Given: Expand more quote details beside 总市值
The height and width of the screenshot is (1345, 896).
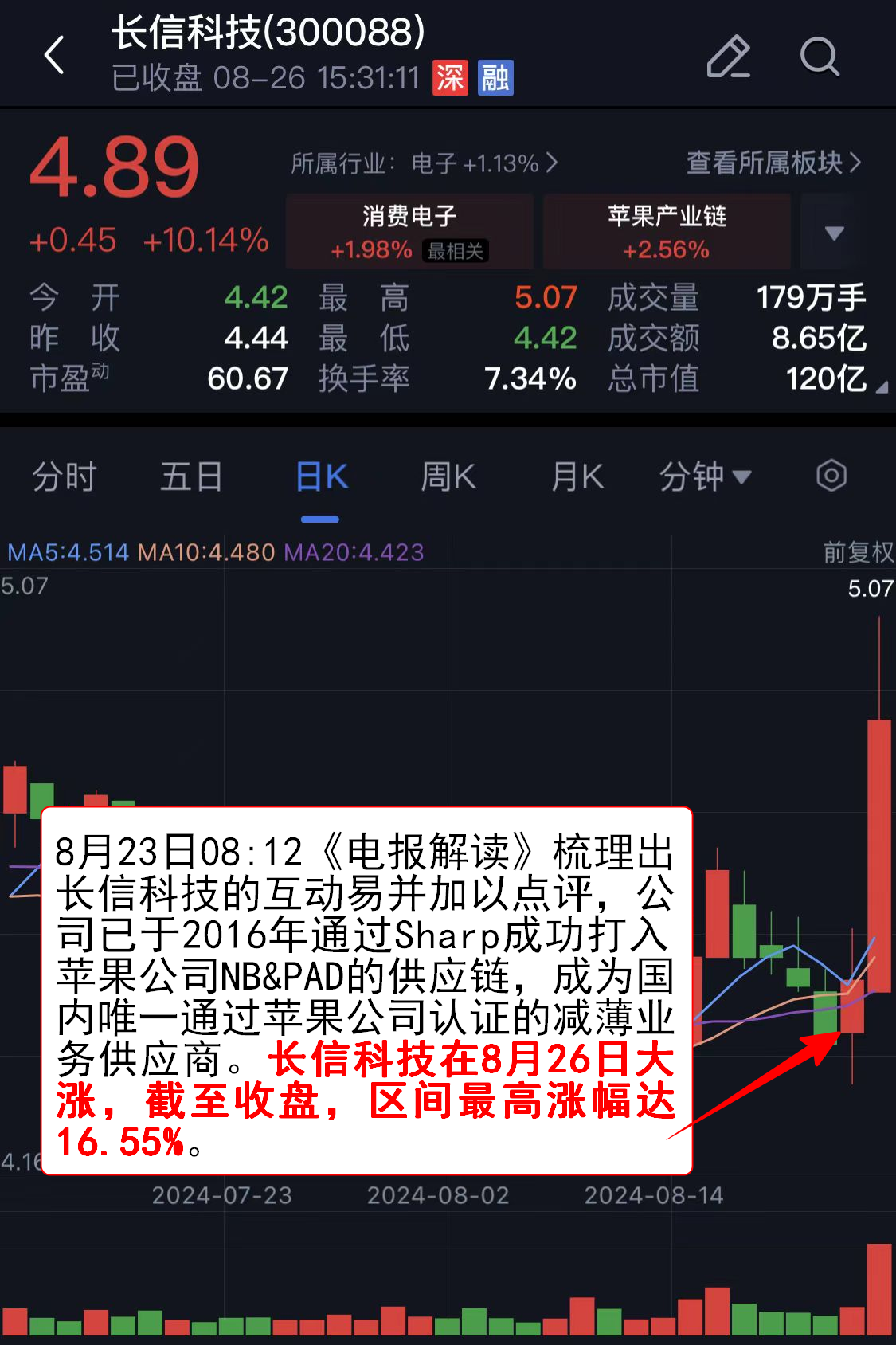Looking at the screenshot, I should click(x=881, y=387).
